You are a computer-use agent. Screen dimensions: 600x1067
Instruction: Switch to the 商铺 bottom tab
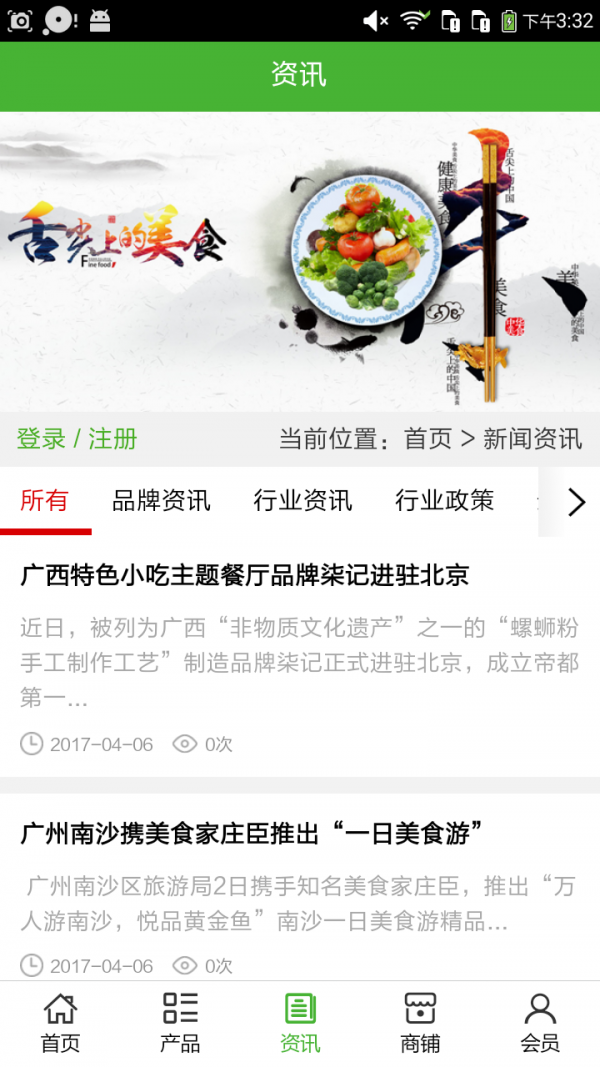pyautogui.click(x=420, y=1023)
